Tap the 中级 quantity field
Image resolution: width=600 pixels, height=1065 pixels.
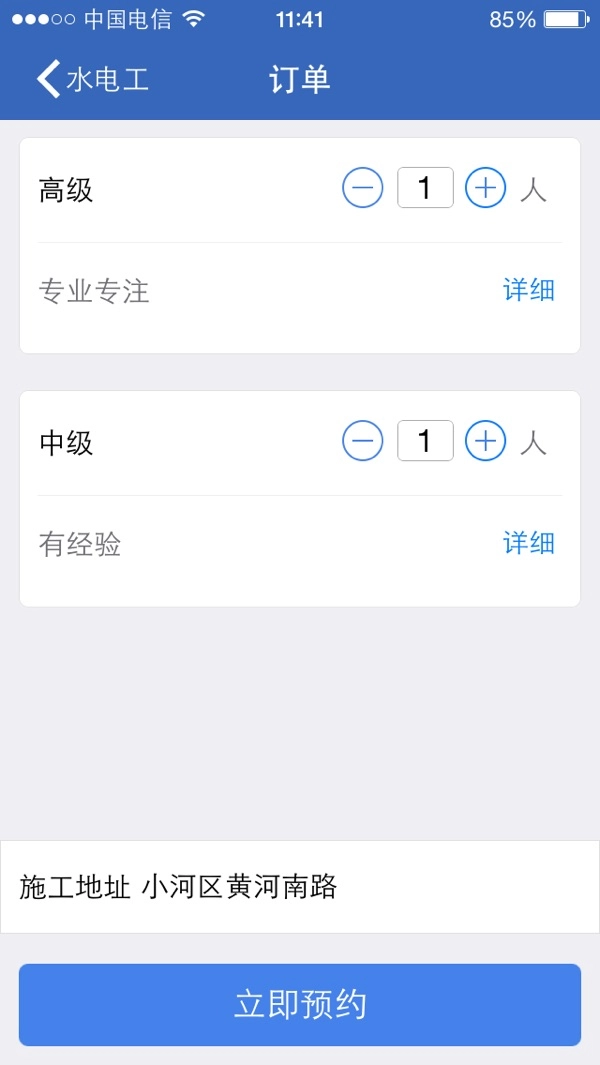pos(425,441)
